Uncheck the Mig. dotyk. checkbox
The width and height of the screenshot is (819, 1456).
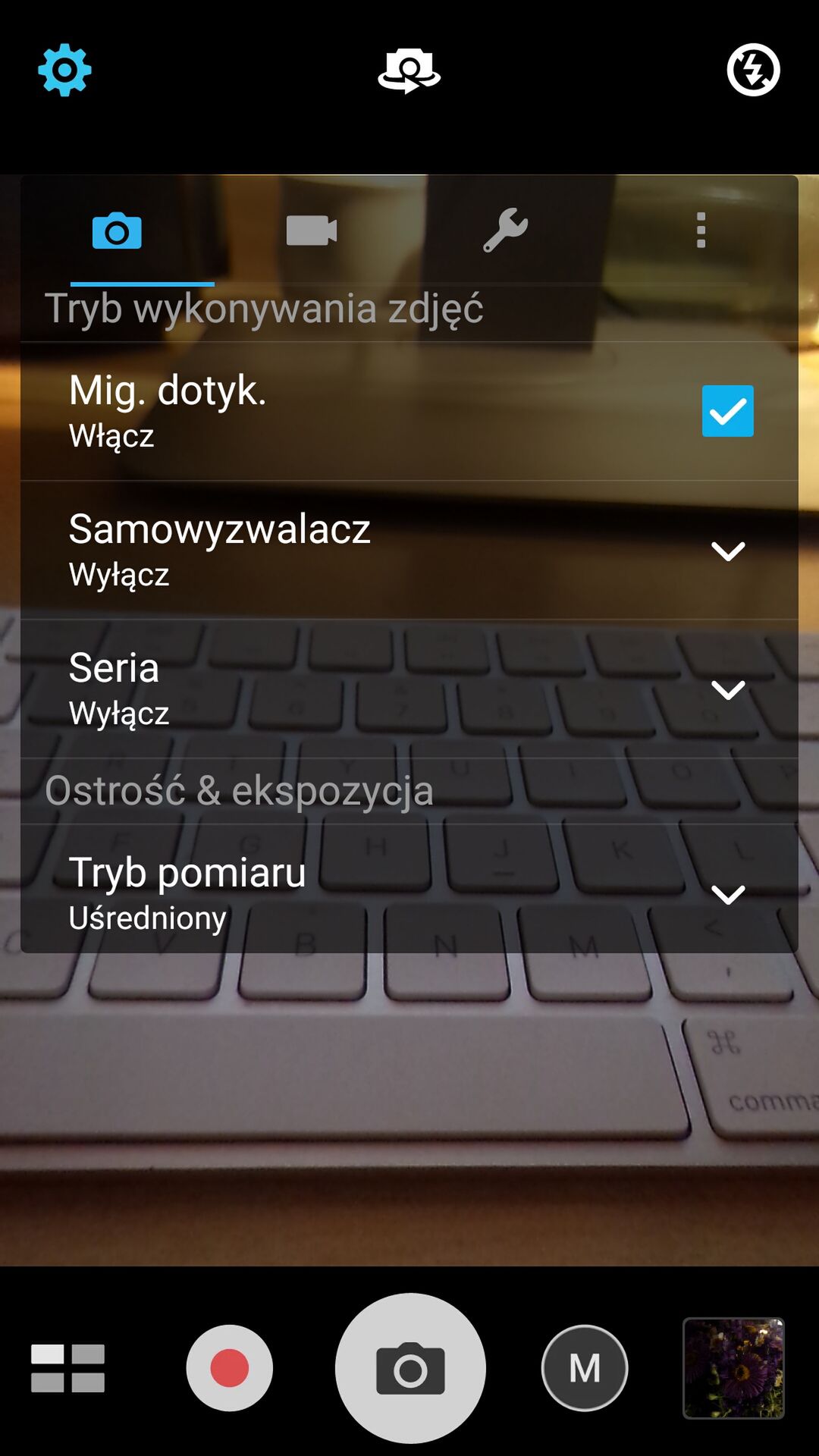(728, 411)
